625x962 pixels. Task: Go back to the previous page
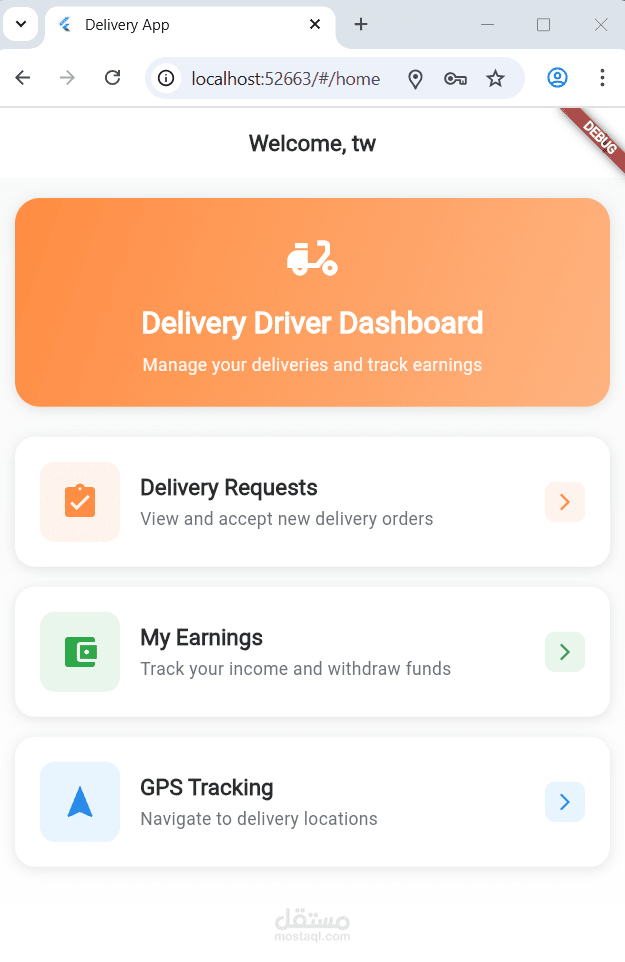[x=23, y=78]
